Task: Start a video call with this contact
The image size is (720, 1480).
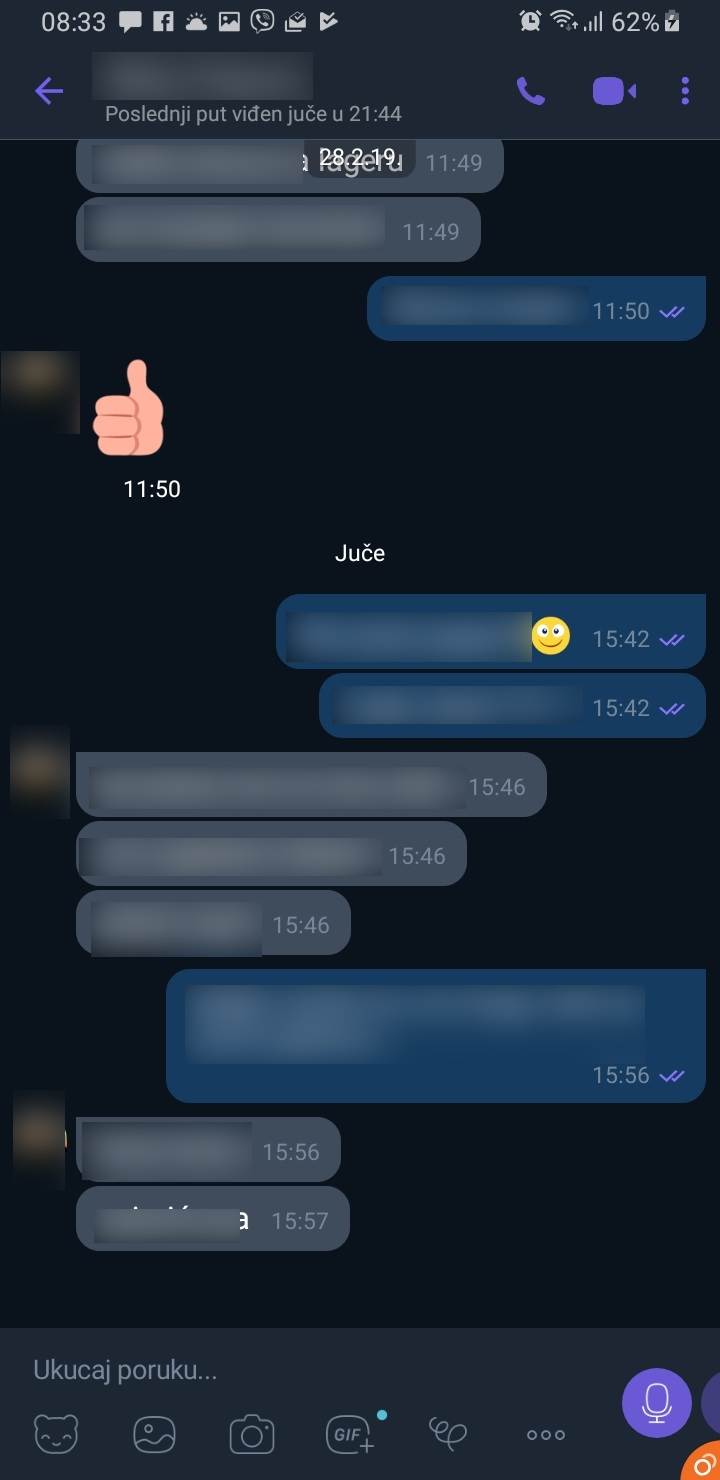Action: [614, 92]
